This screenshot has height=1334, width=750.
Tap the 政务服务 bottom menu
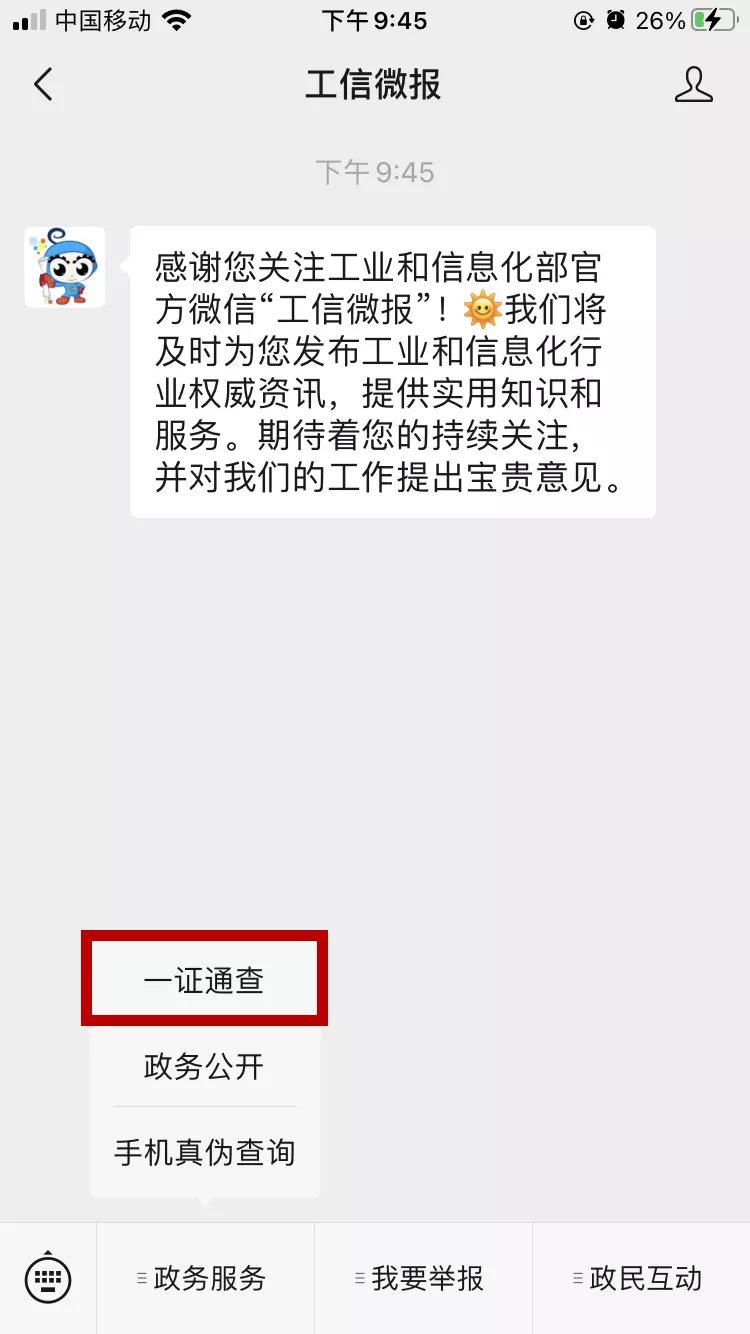point(205,1278)
